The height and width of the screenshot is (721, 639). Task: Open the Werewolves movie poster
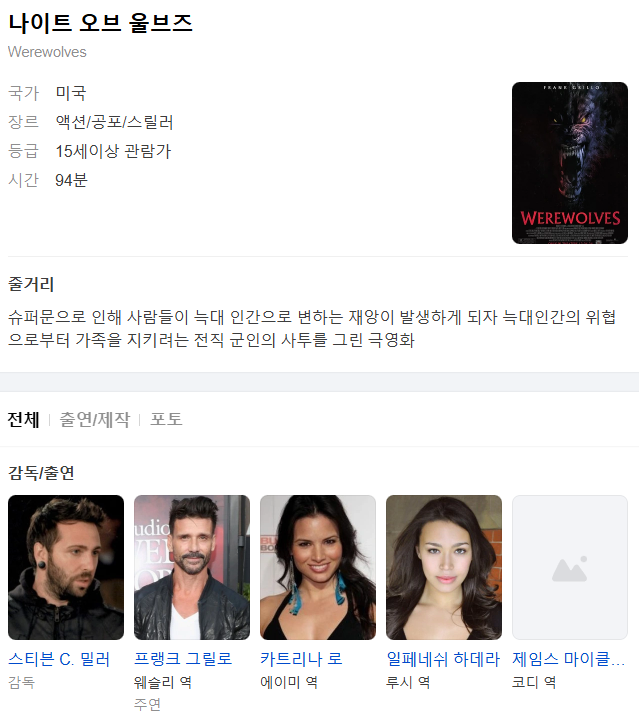tap(569, 163)
